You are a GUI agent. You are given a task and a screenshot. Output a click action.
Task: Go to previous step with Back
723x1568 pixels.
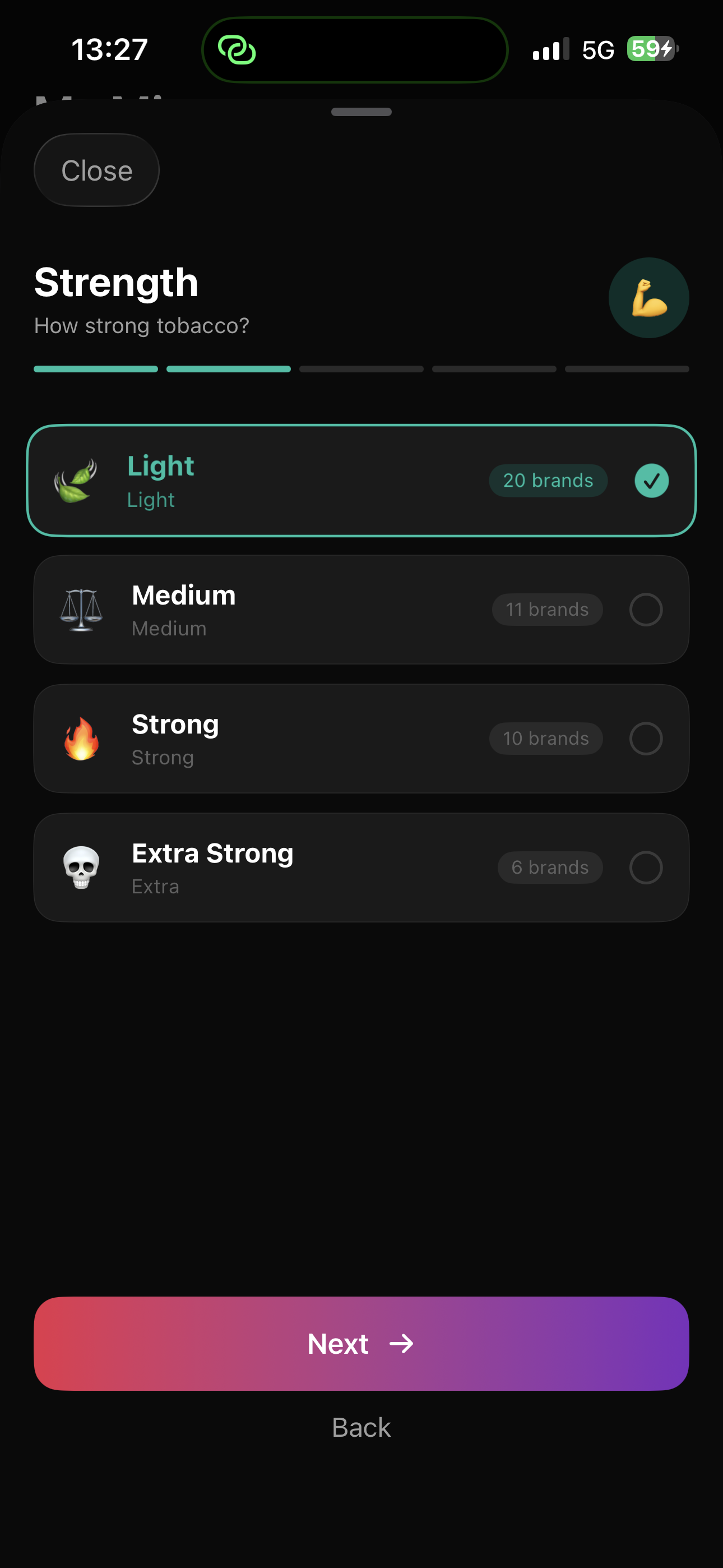[361, 1427]
